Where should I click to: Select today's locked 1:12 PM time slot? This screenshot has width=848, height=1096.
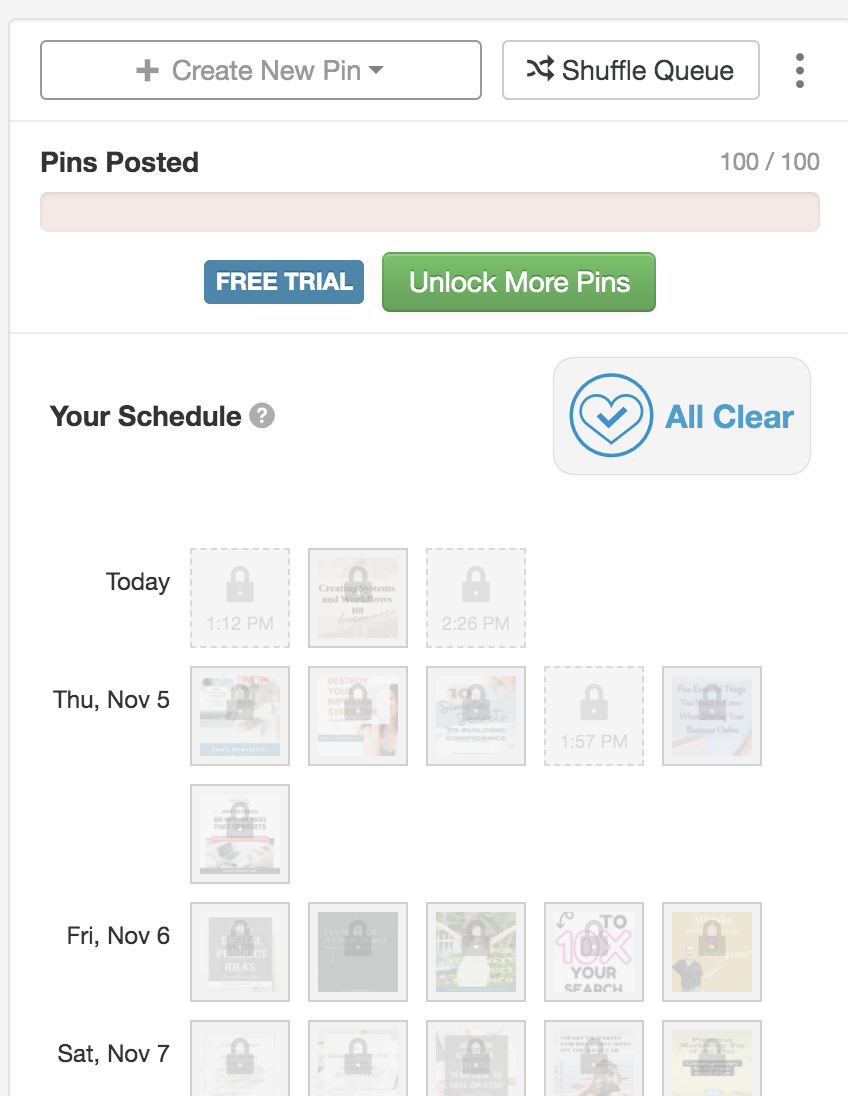(x=240, y=598)
